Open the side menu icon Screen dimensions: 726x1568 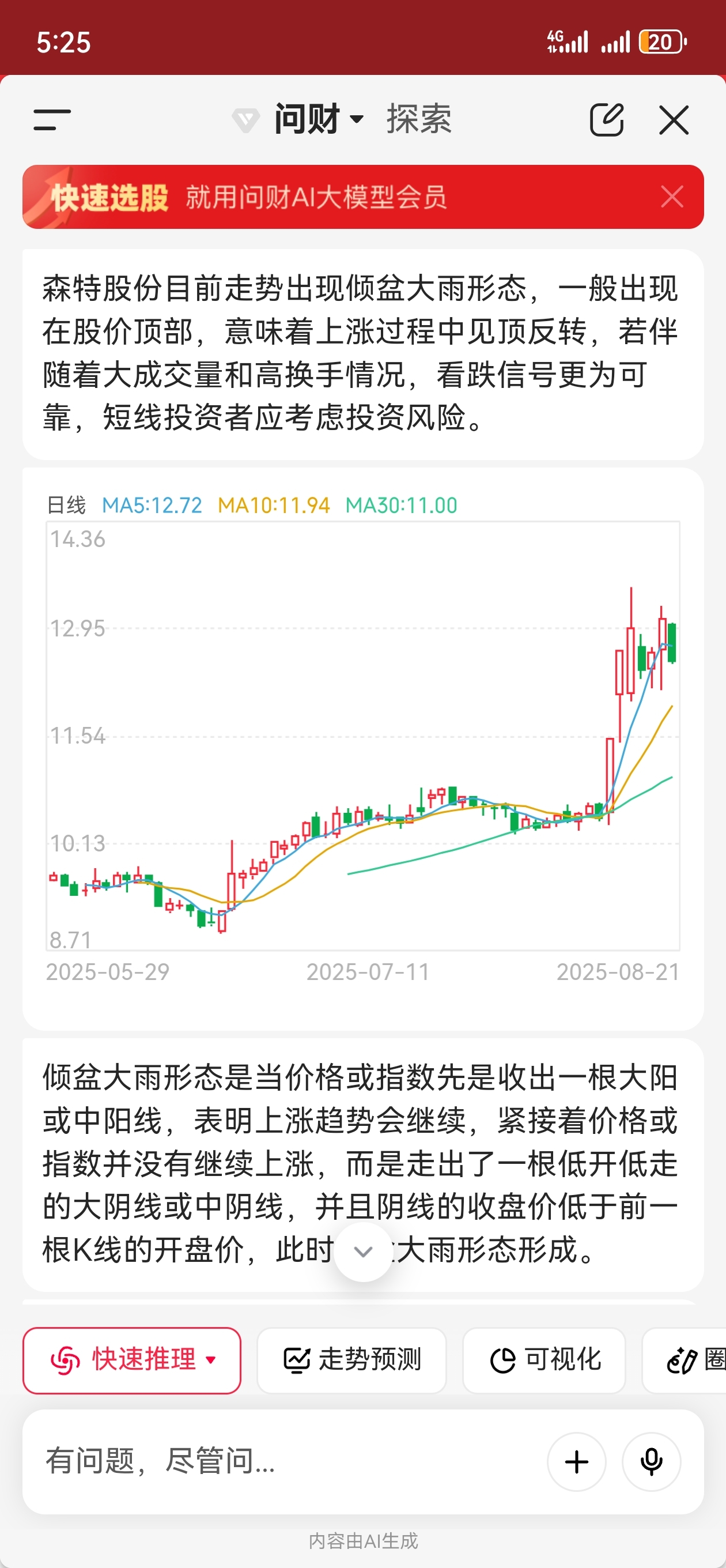(52, 119)
